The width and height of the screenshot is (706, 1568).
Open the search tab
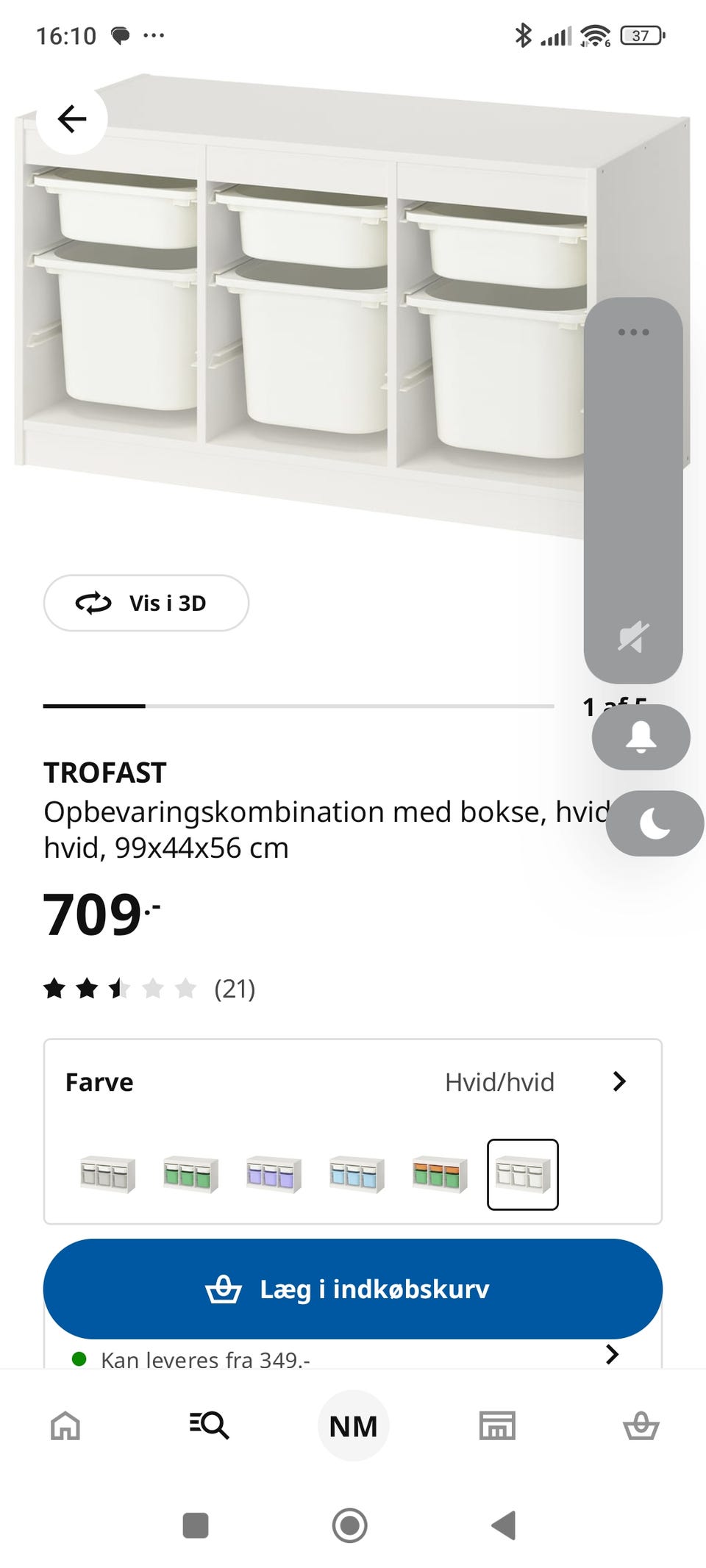point(210,1425)
